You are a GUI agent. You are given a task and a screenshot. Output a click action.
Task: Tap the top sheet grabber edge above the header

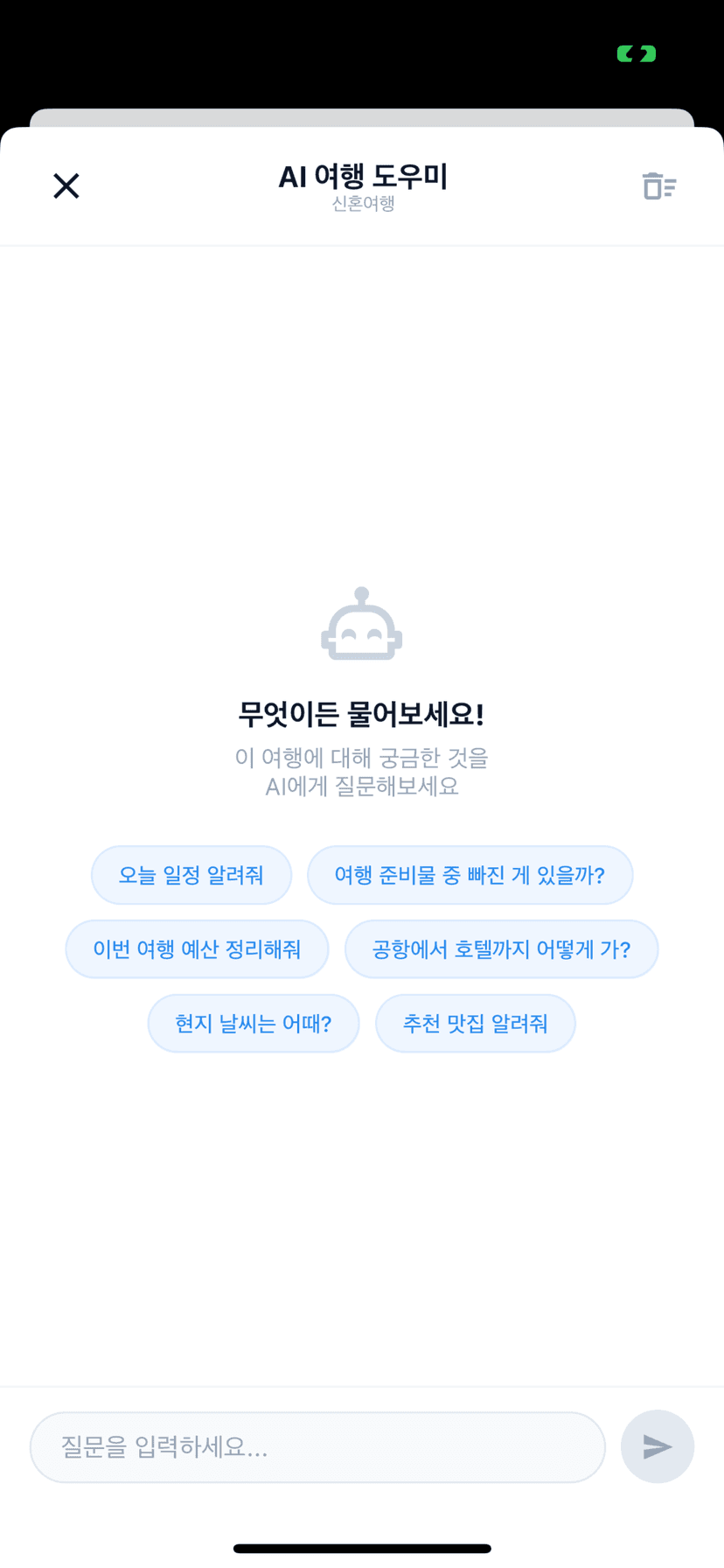click(362, 114)
